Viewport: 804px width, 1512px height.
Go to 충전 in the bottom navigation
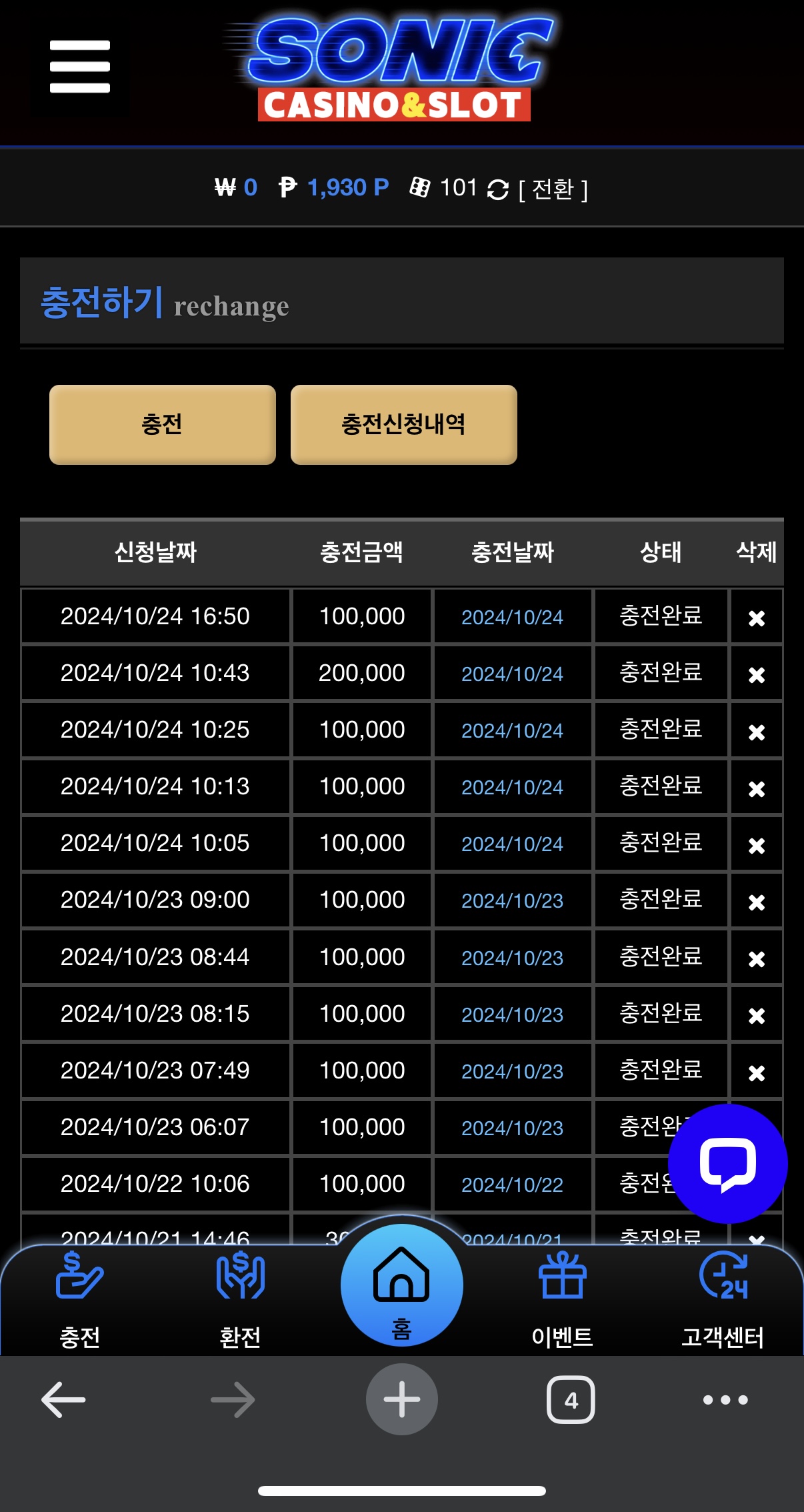tap(80, 1301)
